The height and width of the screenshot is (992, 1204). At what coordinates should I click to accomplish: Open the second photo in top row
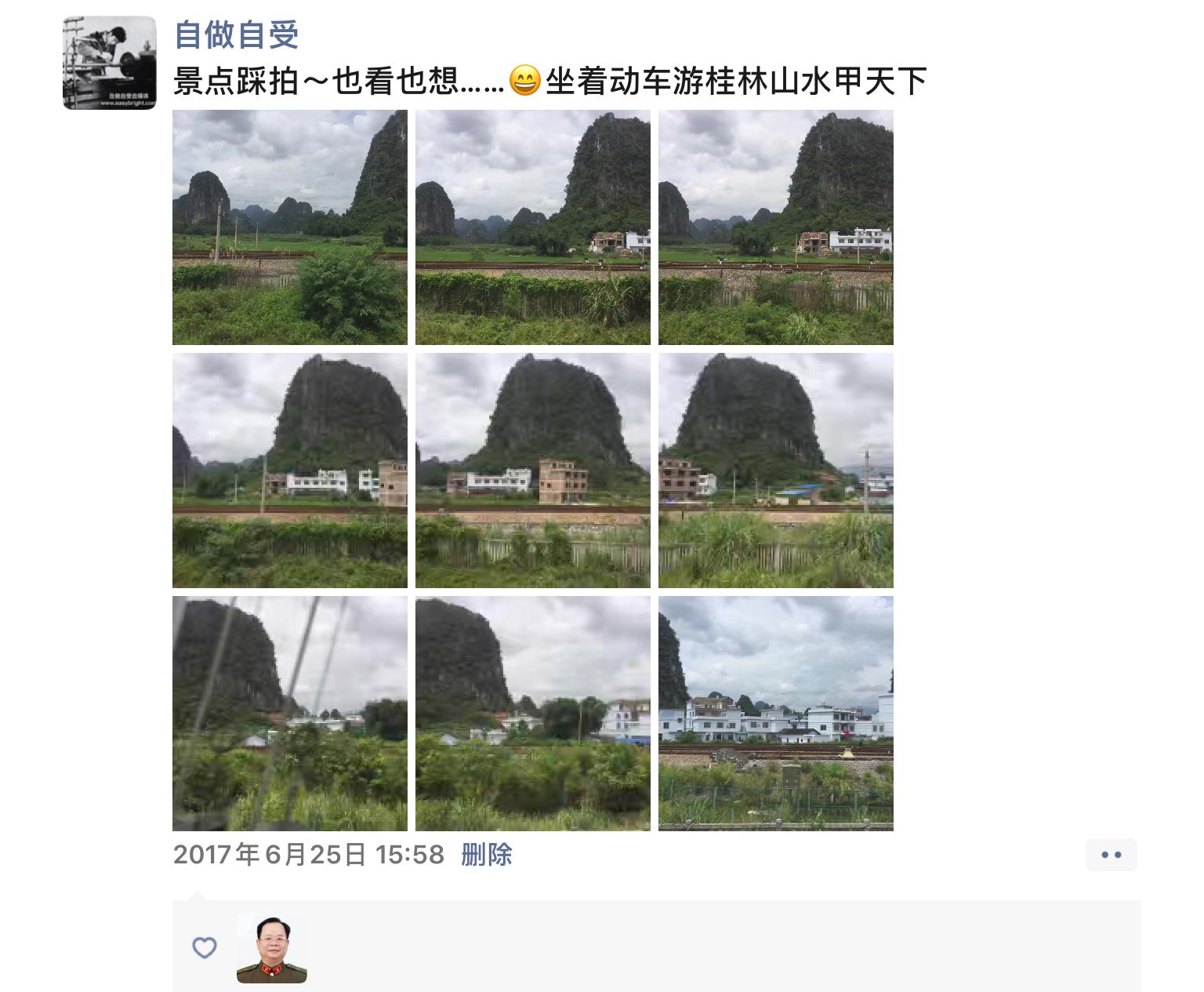533,227
